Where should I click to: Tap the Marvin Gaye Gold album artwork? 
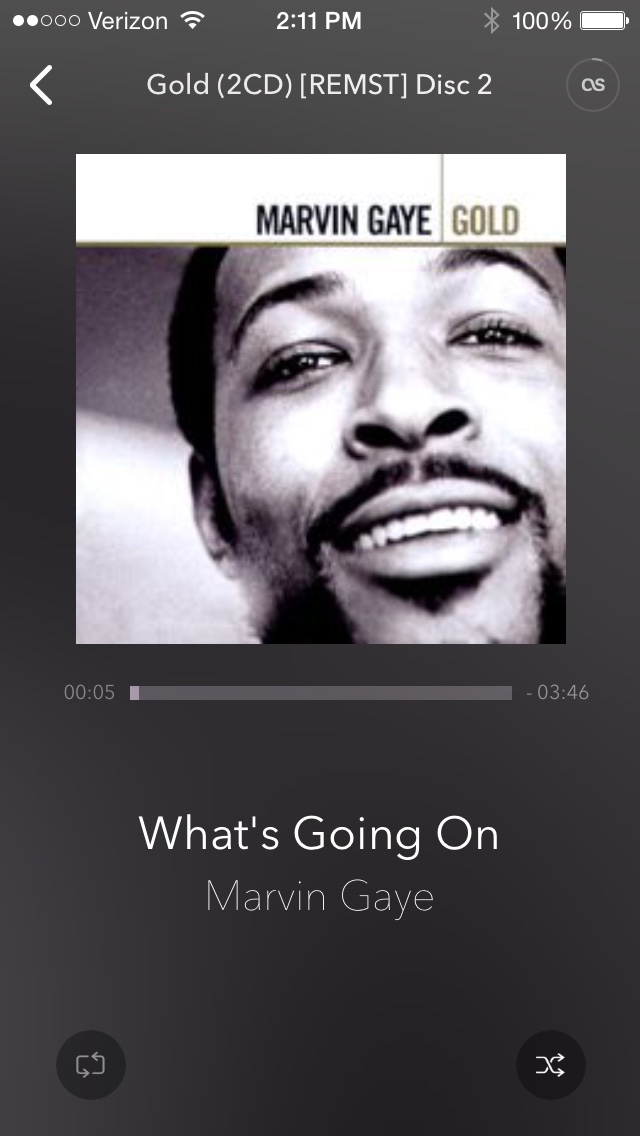tap(320, 398)
